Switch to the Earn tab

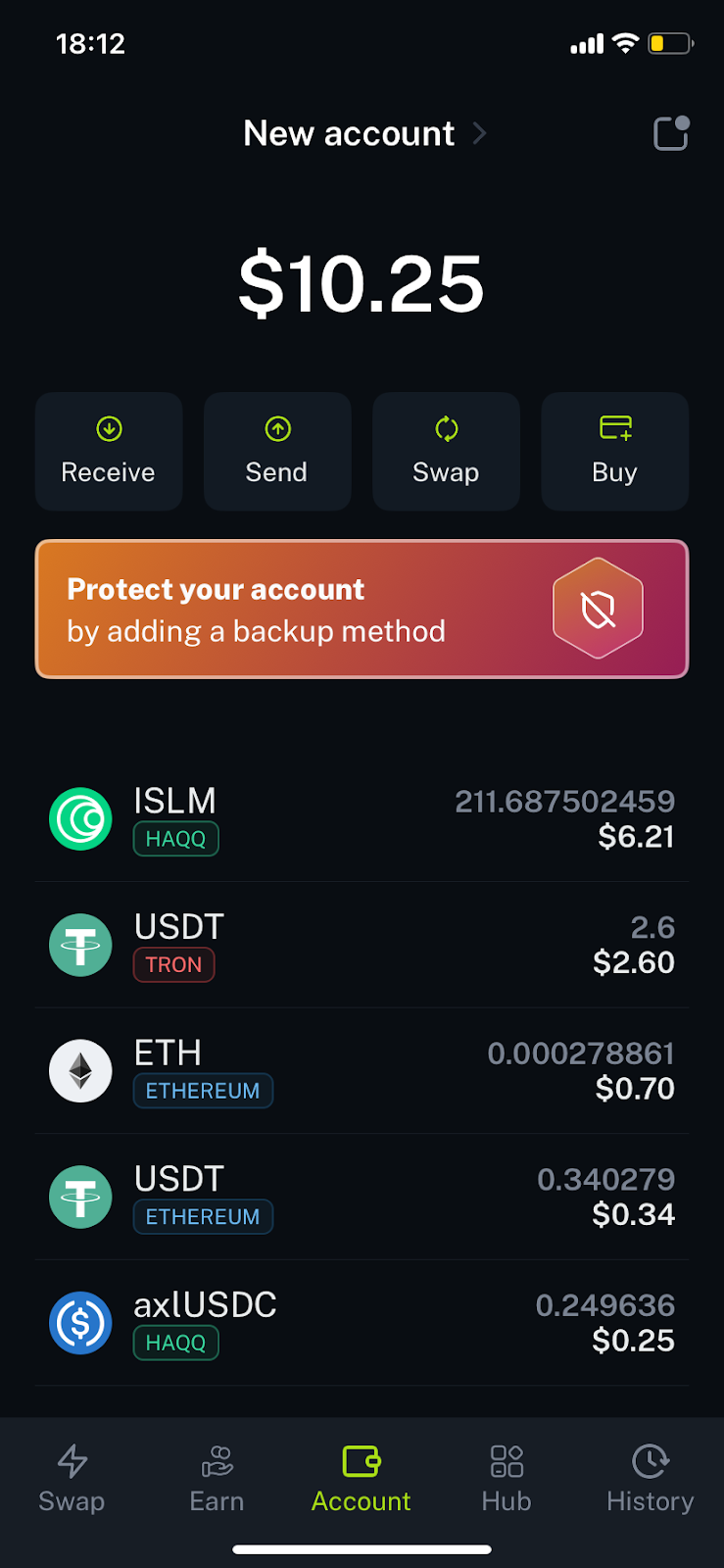click(217, 1479)
